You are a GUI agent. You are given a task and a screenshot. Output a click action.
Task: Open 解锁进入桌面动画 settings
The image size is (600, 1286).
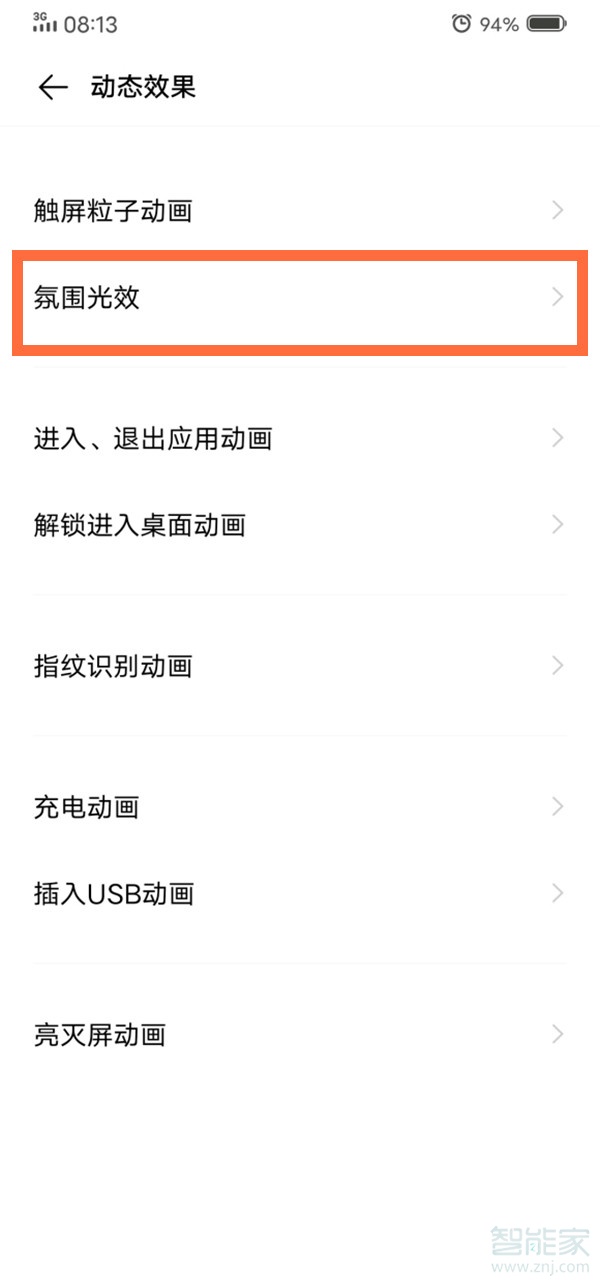pyautogui.click(x=300, y=524)
